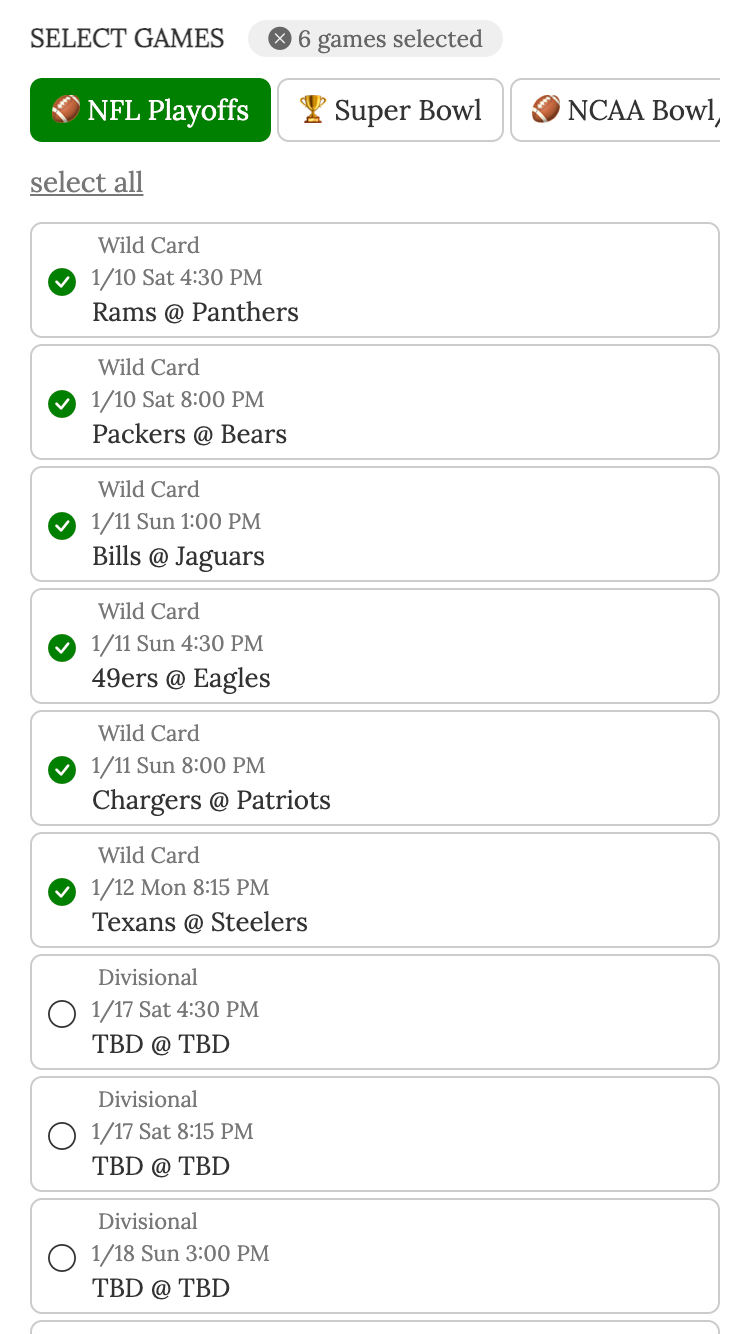Image resolution: width=750 pixels, height=1334 pixels.
Task: Uncheck the Chargers @ Patriots game
Action: [x=62, y=770]
